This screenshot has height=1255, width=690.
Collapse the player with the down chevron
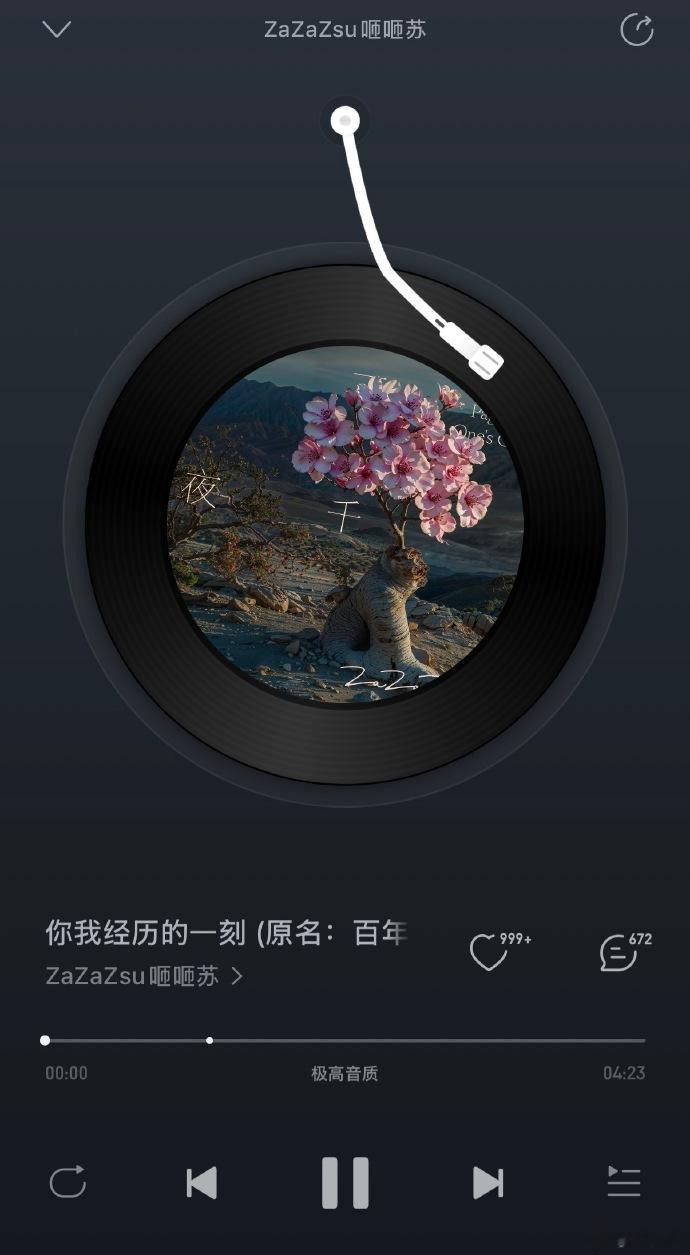tap(57, 29)
